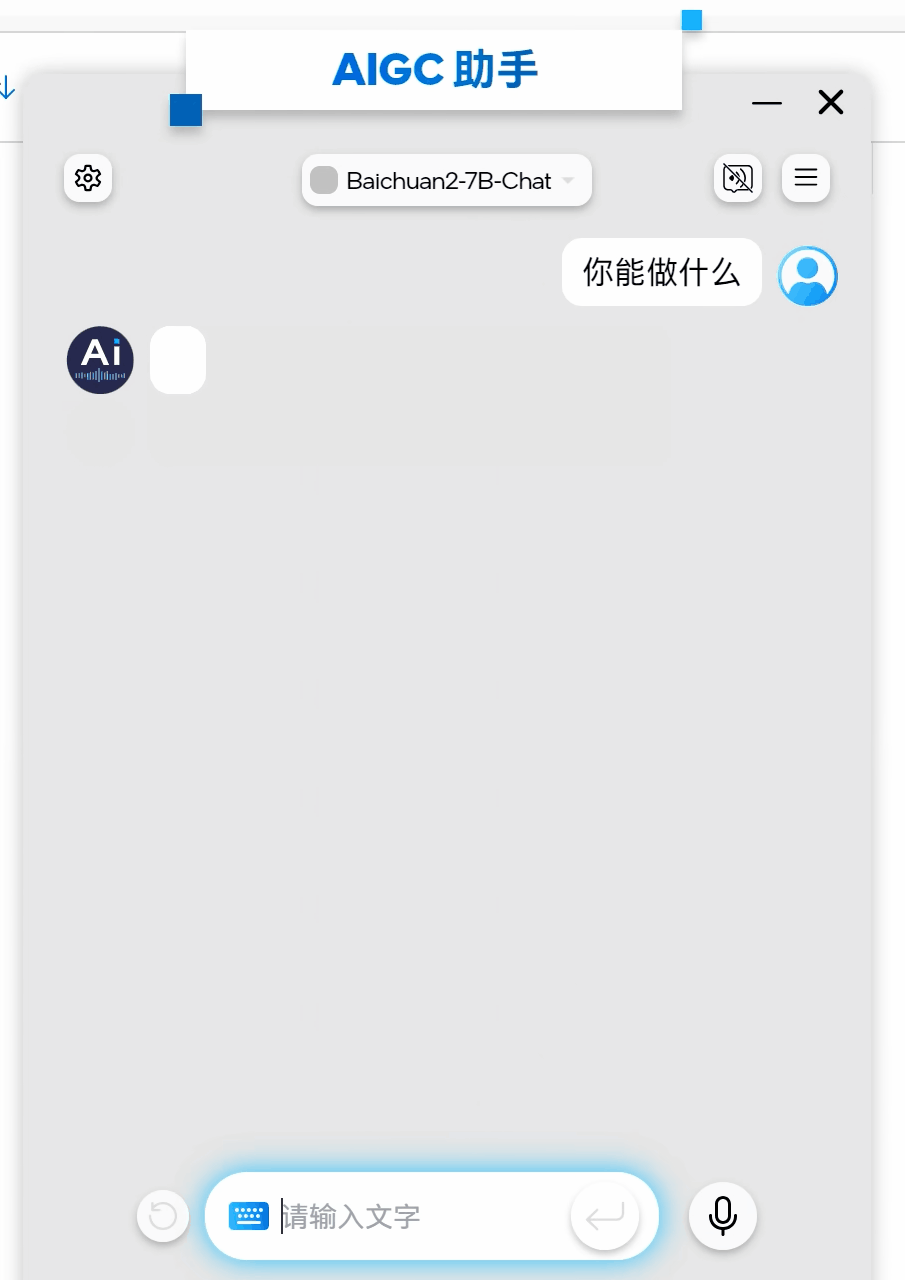Tap the circular refresh/reset button
905x1280 pixels.
[x=163, y=1216]
